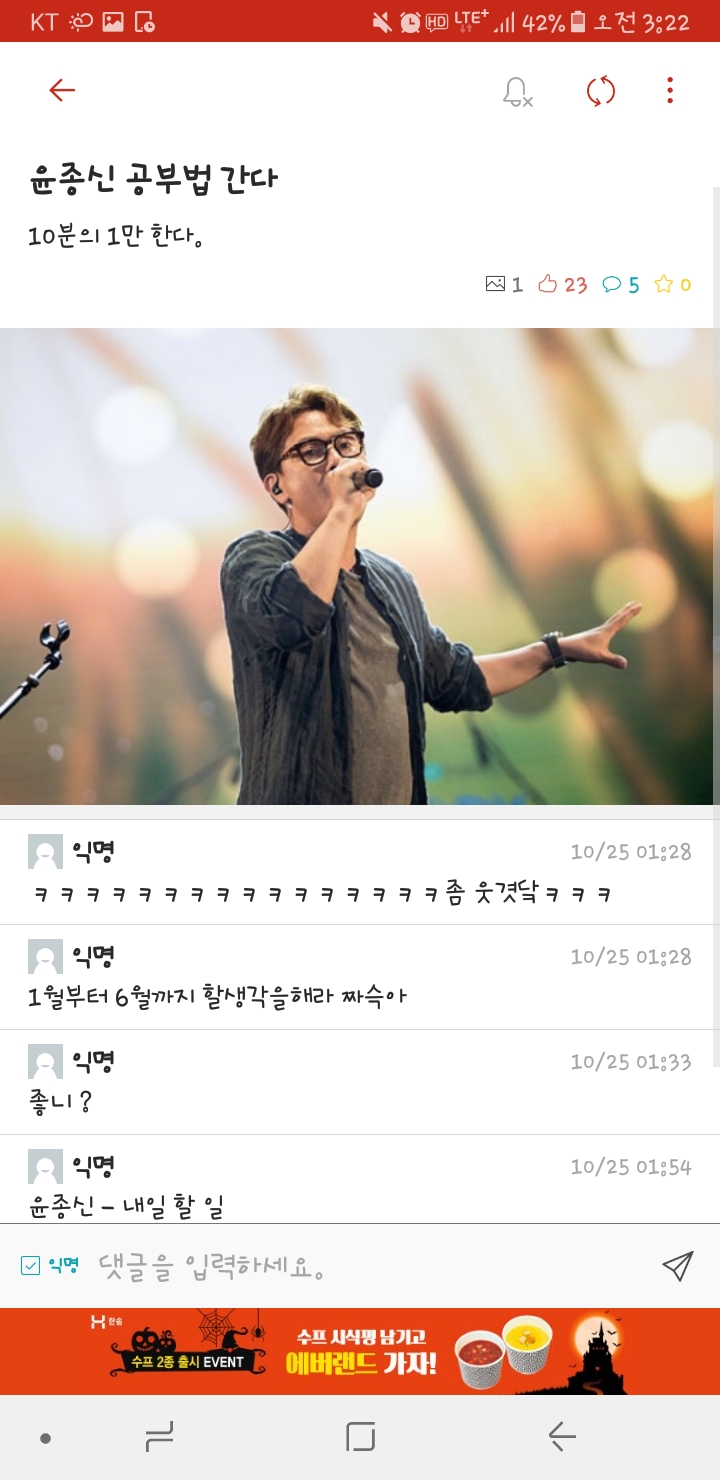The image size is (720, 1480).
Task: Send the comment with the paper-plane icon
Action: 677,1266
